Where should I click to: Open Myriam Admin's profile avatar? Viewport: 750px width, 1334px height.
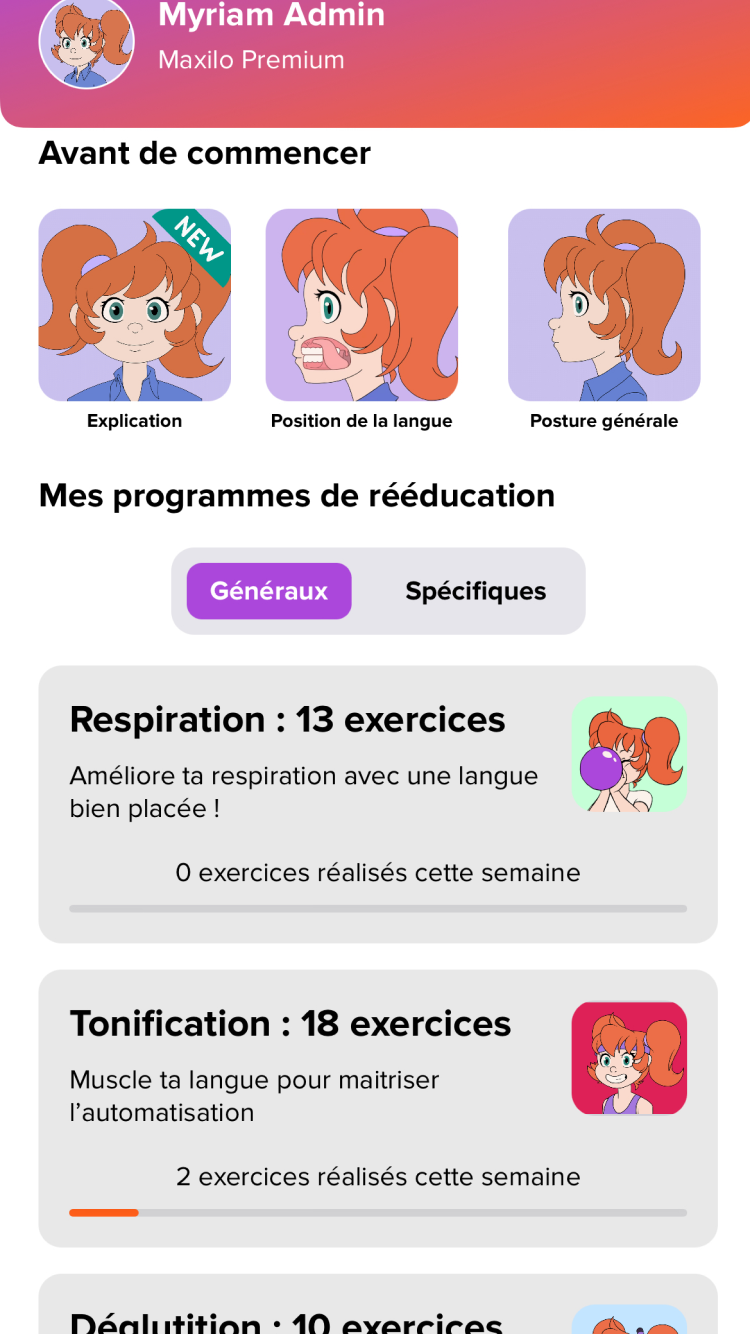tap(86, 42)
